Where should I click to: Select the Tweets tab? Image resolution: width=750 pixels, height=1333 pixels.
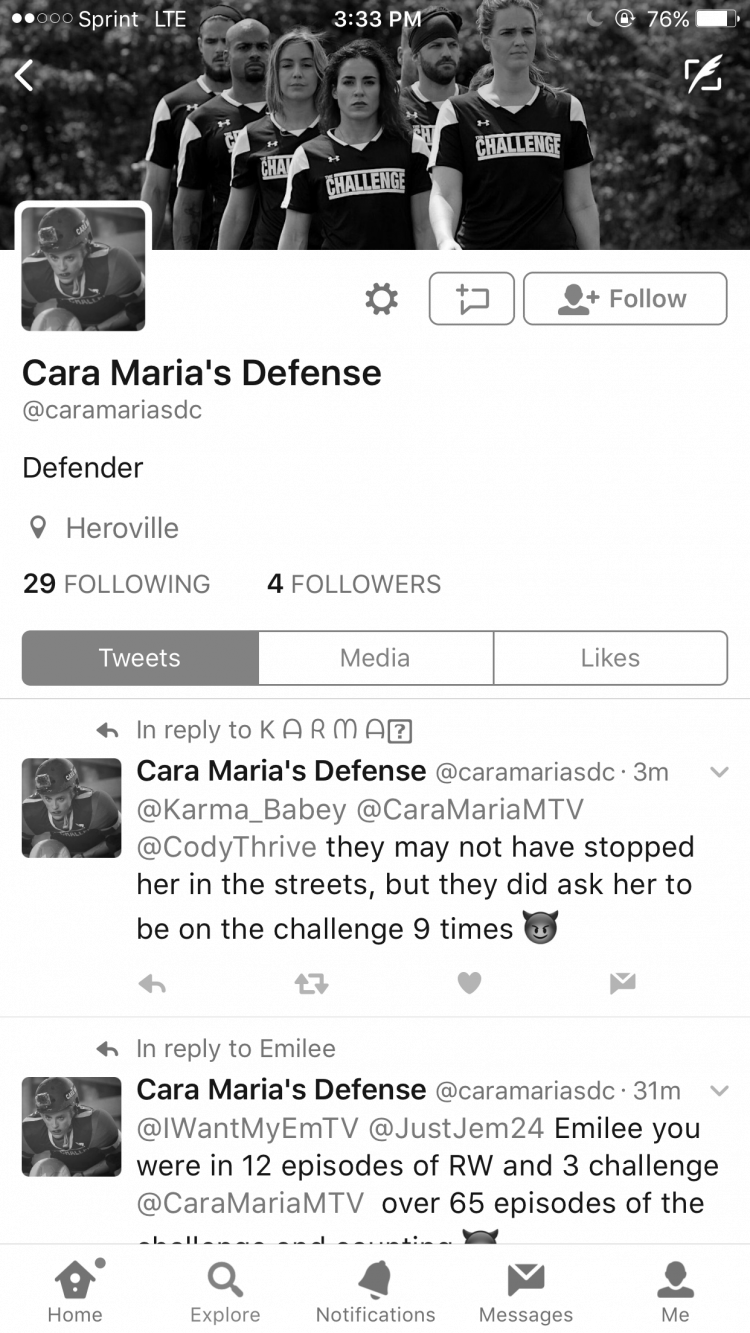click(x=140, y=658)
